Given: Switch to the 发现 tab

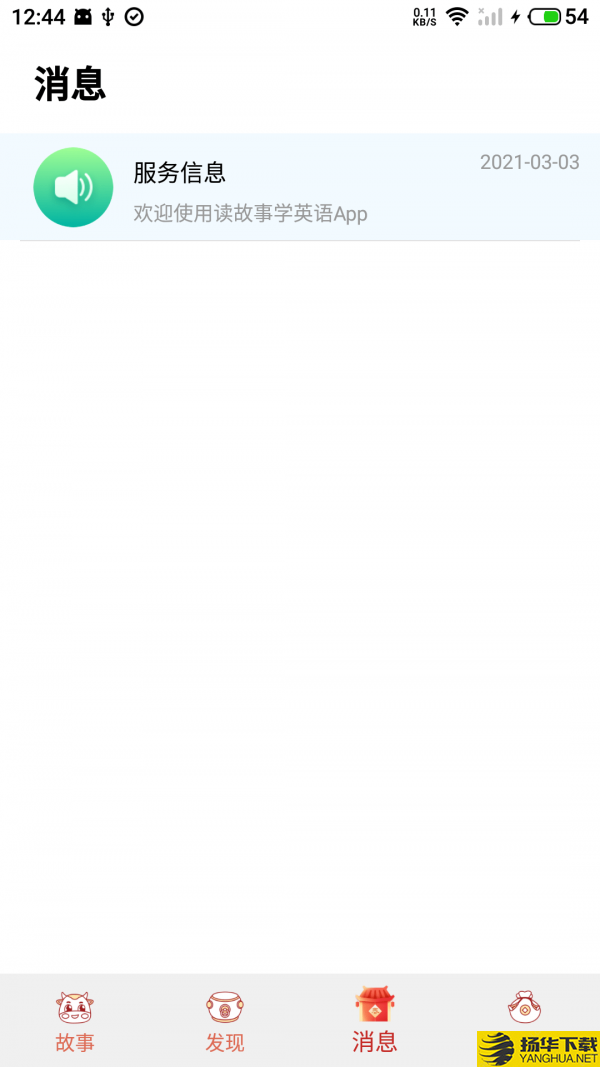Looking at the screenshot, I should pos(225,1020).
